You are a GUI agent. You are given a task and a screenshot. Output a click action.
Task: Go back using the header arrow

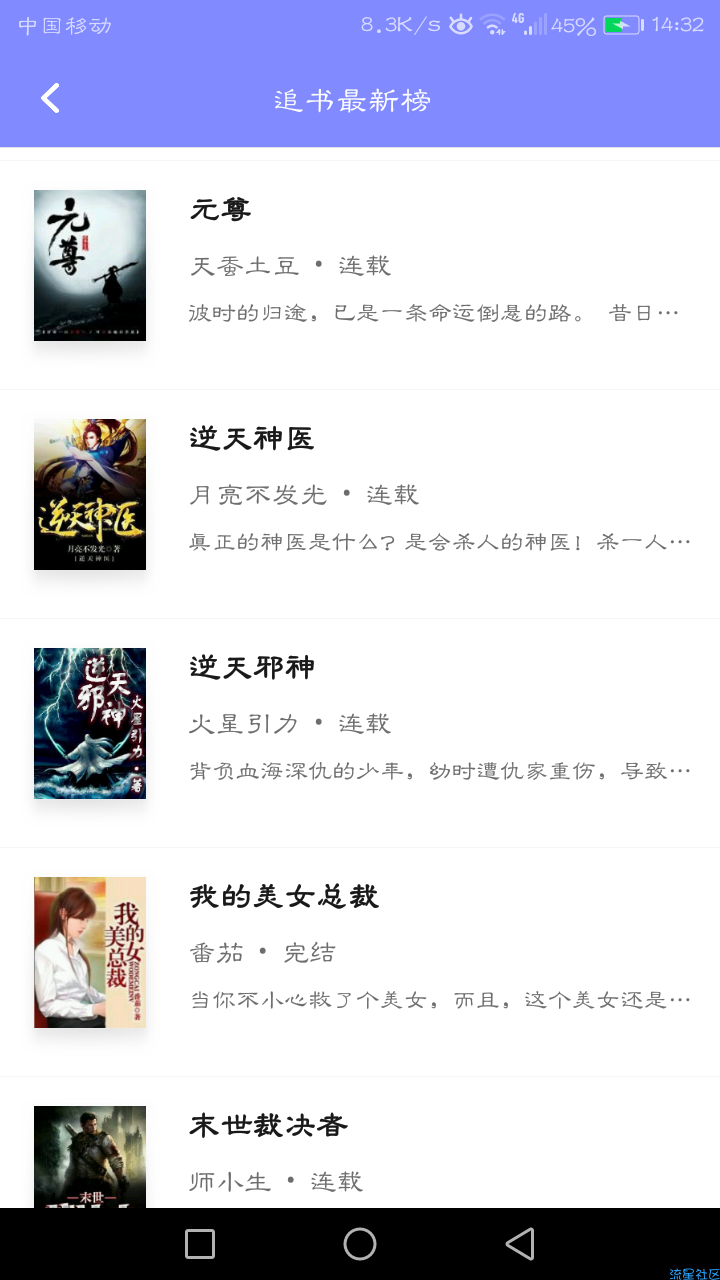[x=50, y=99]
